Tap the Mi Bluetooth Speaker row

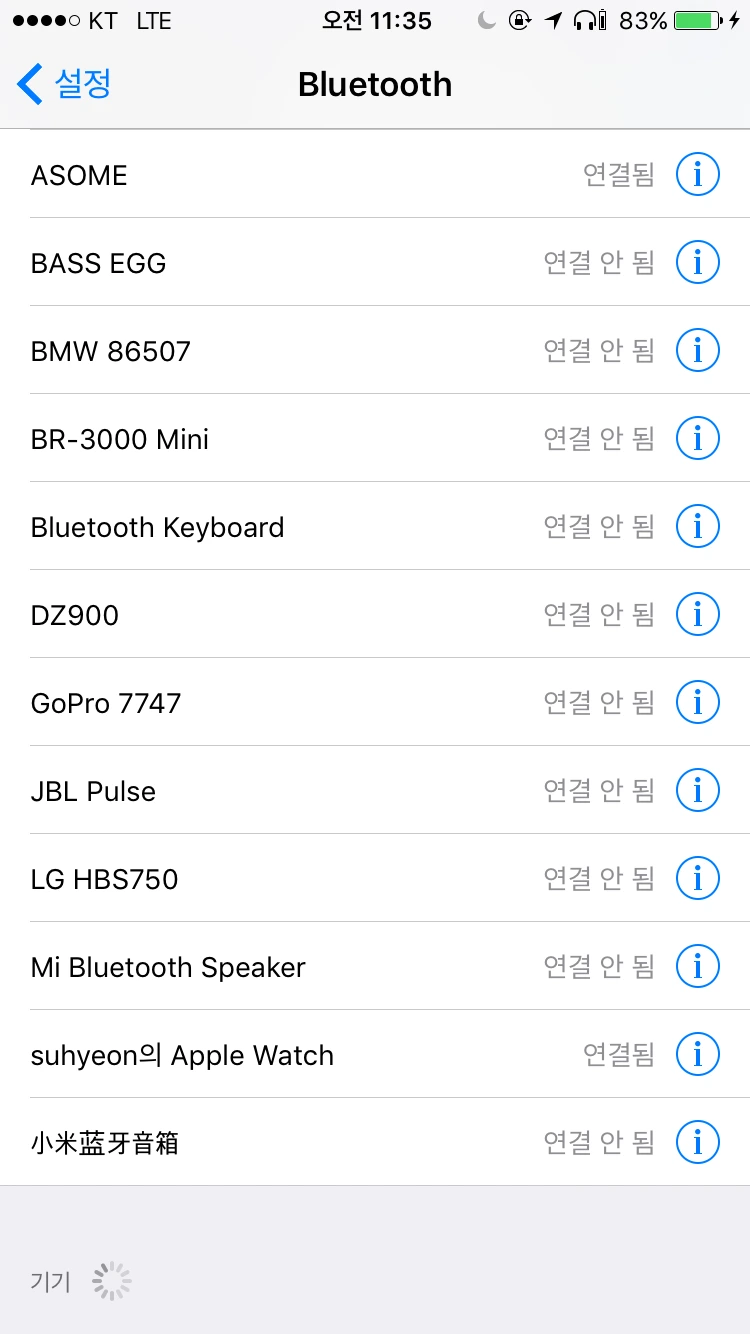(x=300, y=967)
